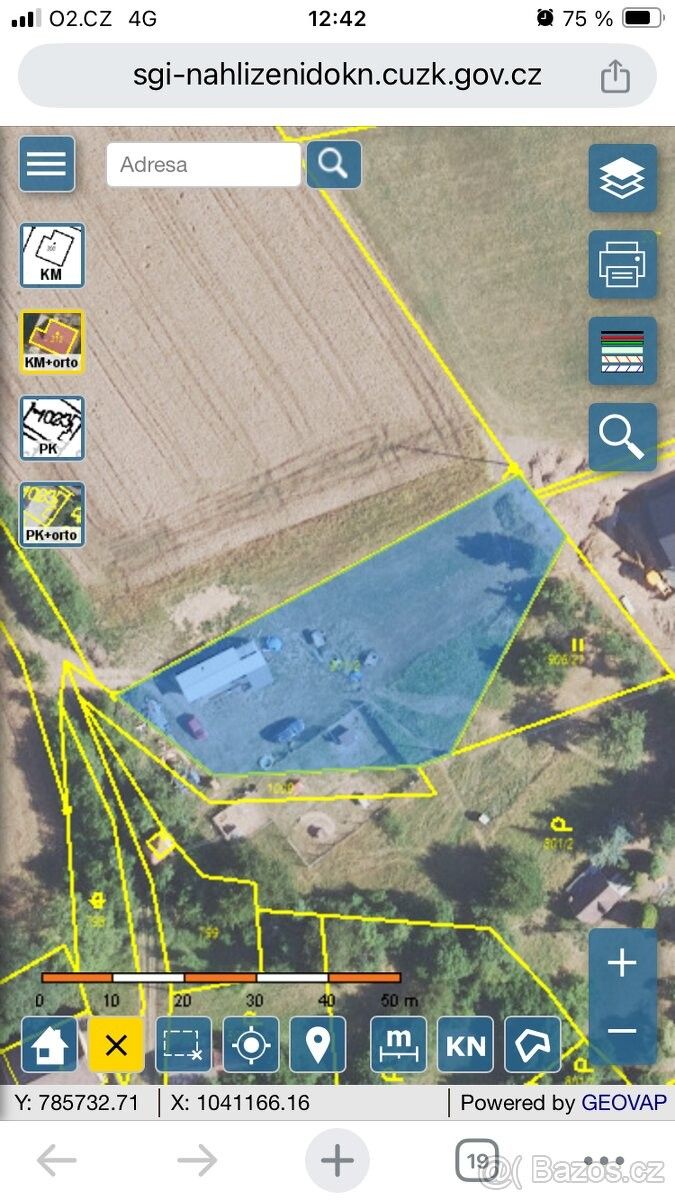Switch to the PK map layer
675x1200 pixels.
(52, 428)
